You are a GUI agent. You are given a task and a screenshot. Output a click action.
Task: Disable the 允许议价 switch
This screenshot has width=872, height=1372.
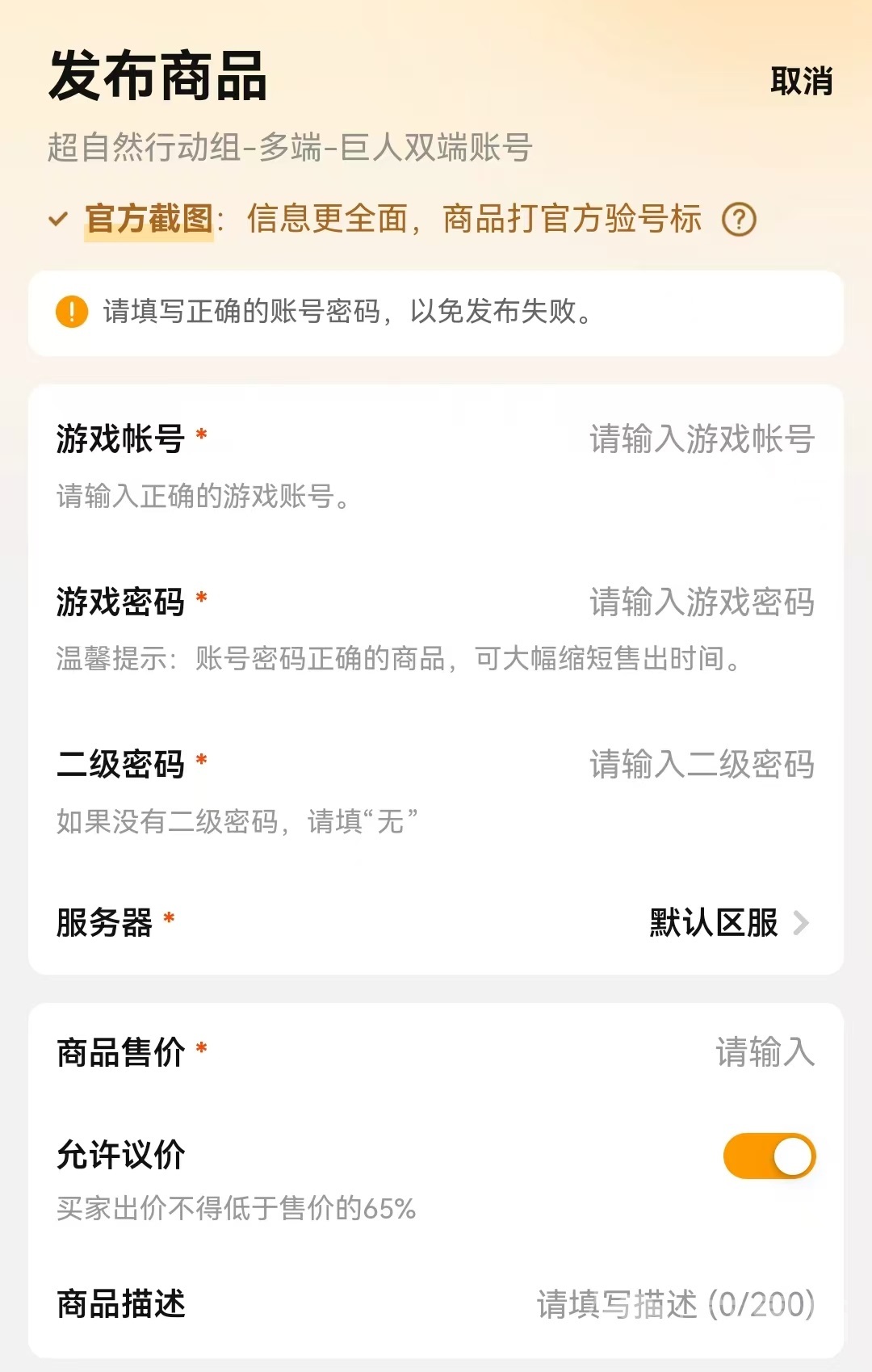(x=769, y=1156)
